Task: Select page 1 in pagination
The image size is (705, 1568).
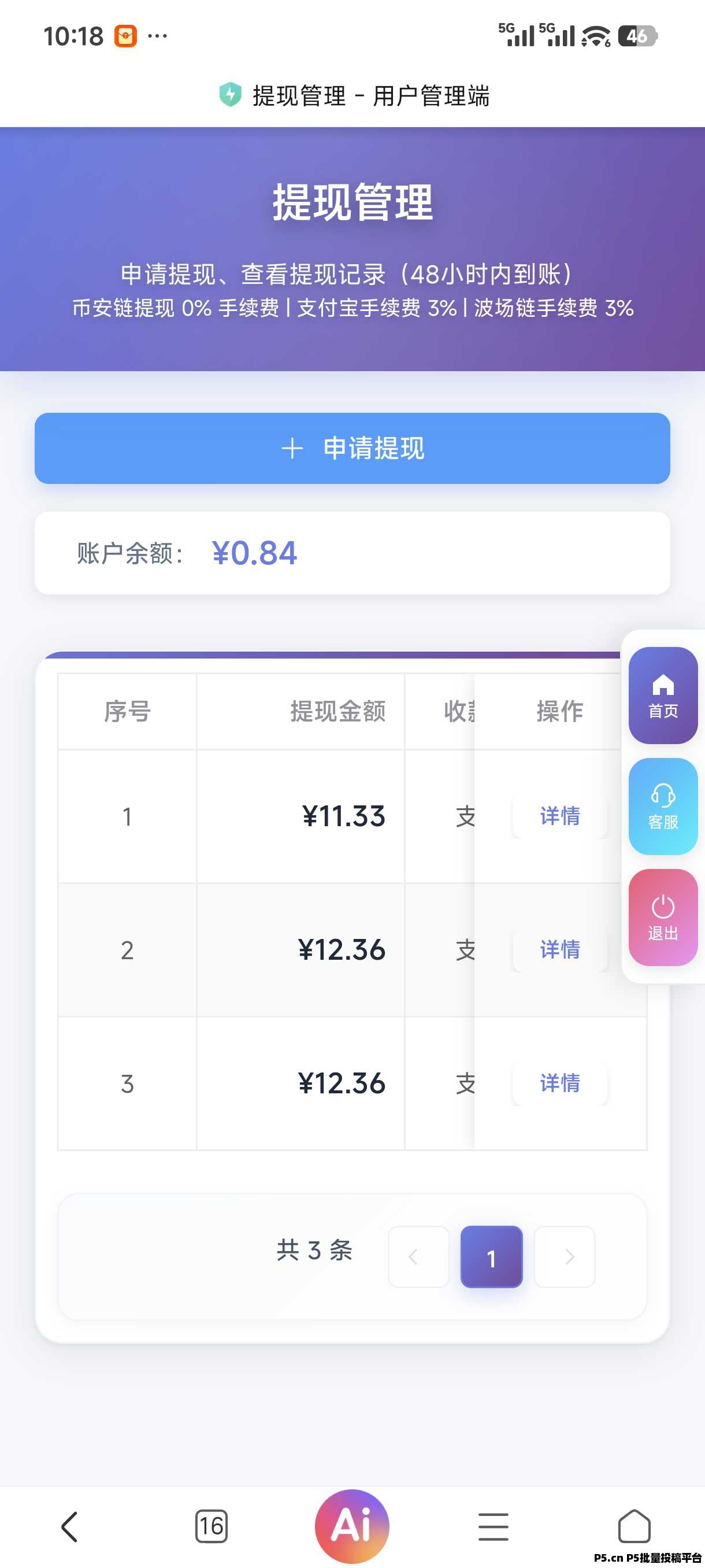Action: 492,1257
